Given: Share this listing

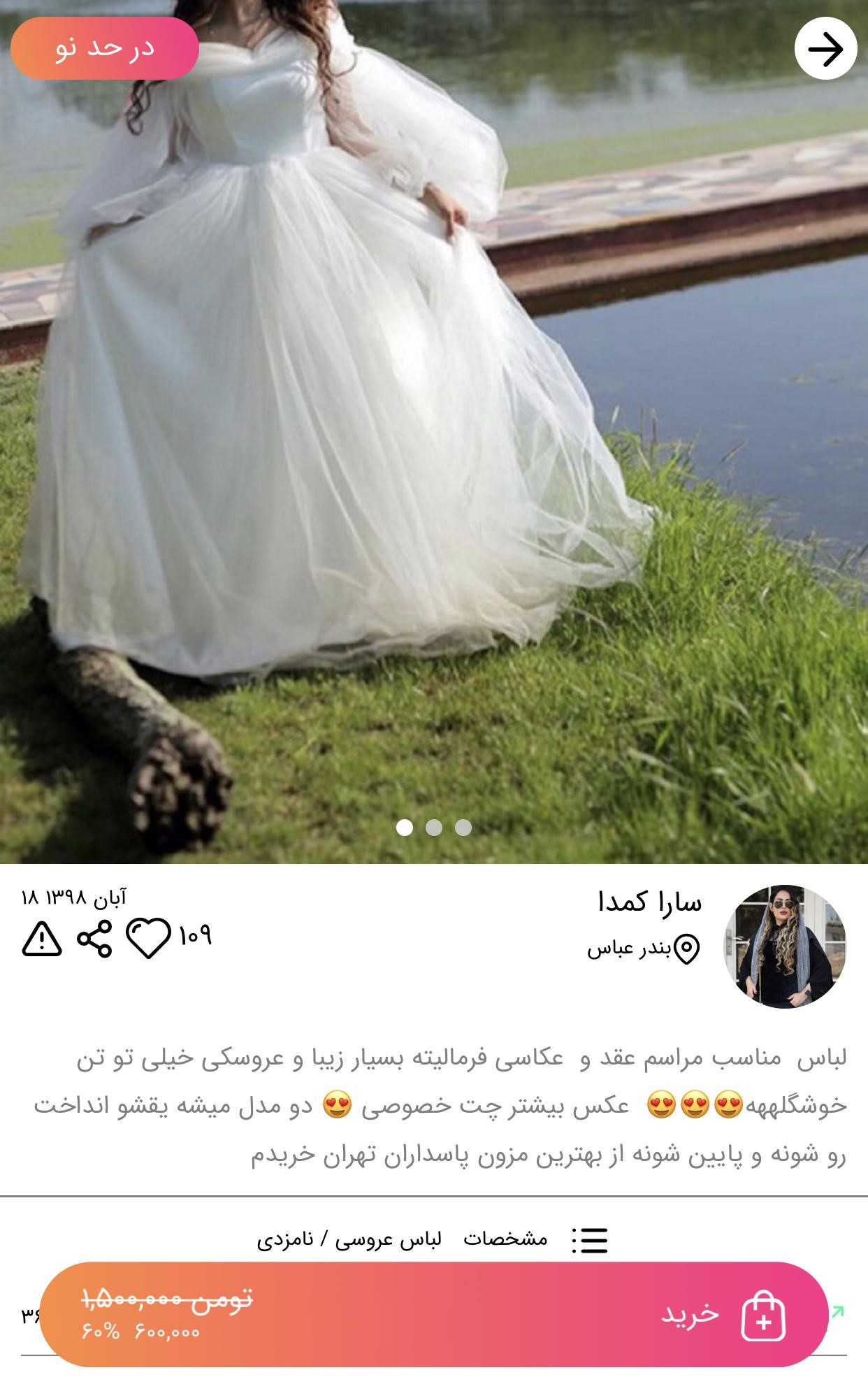Looking at the screenshot, I should 94,938.
